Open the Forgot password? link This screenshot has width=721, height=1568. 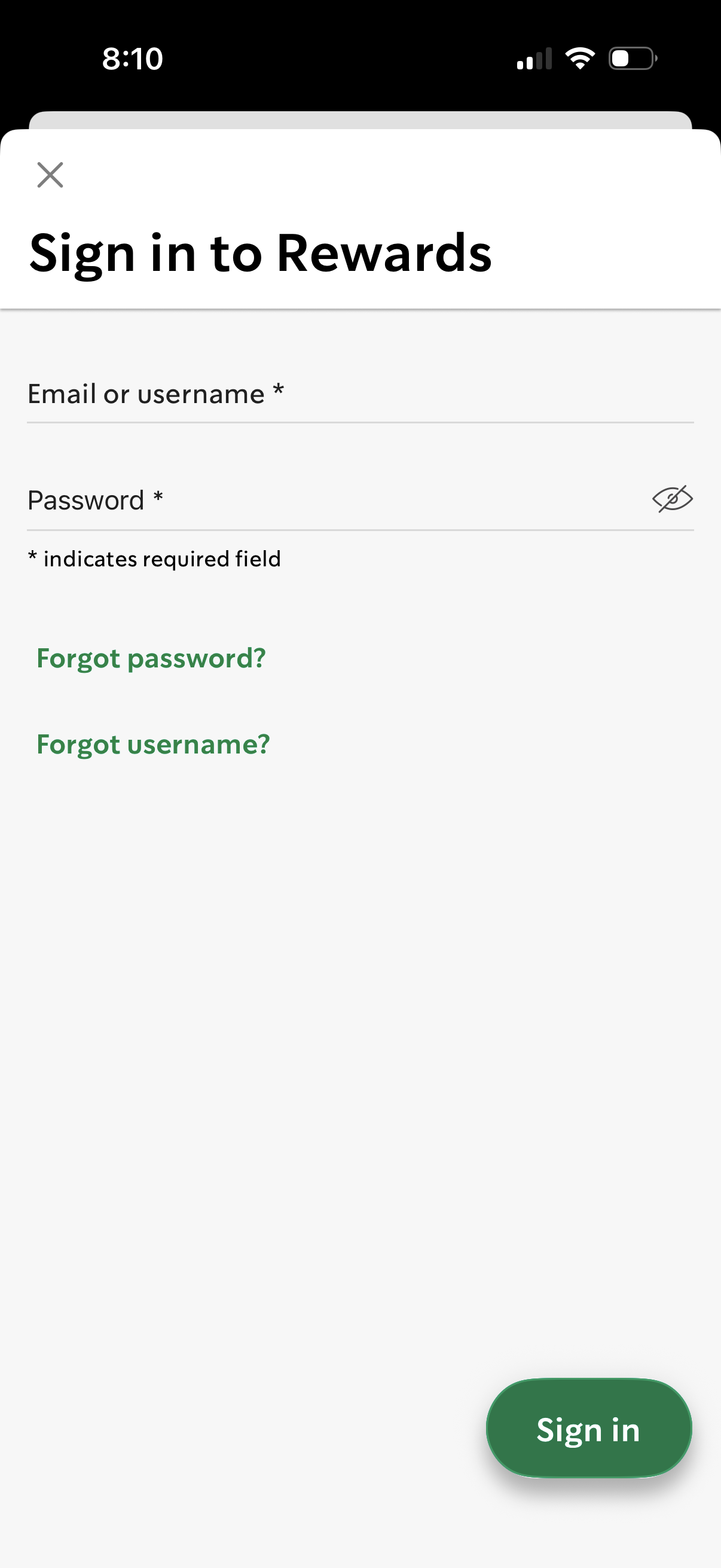pos(151,658)
